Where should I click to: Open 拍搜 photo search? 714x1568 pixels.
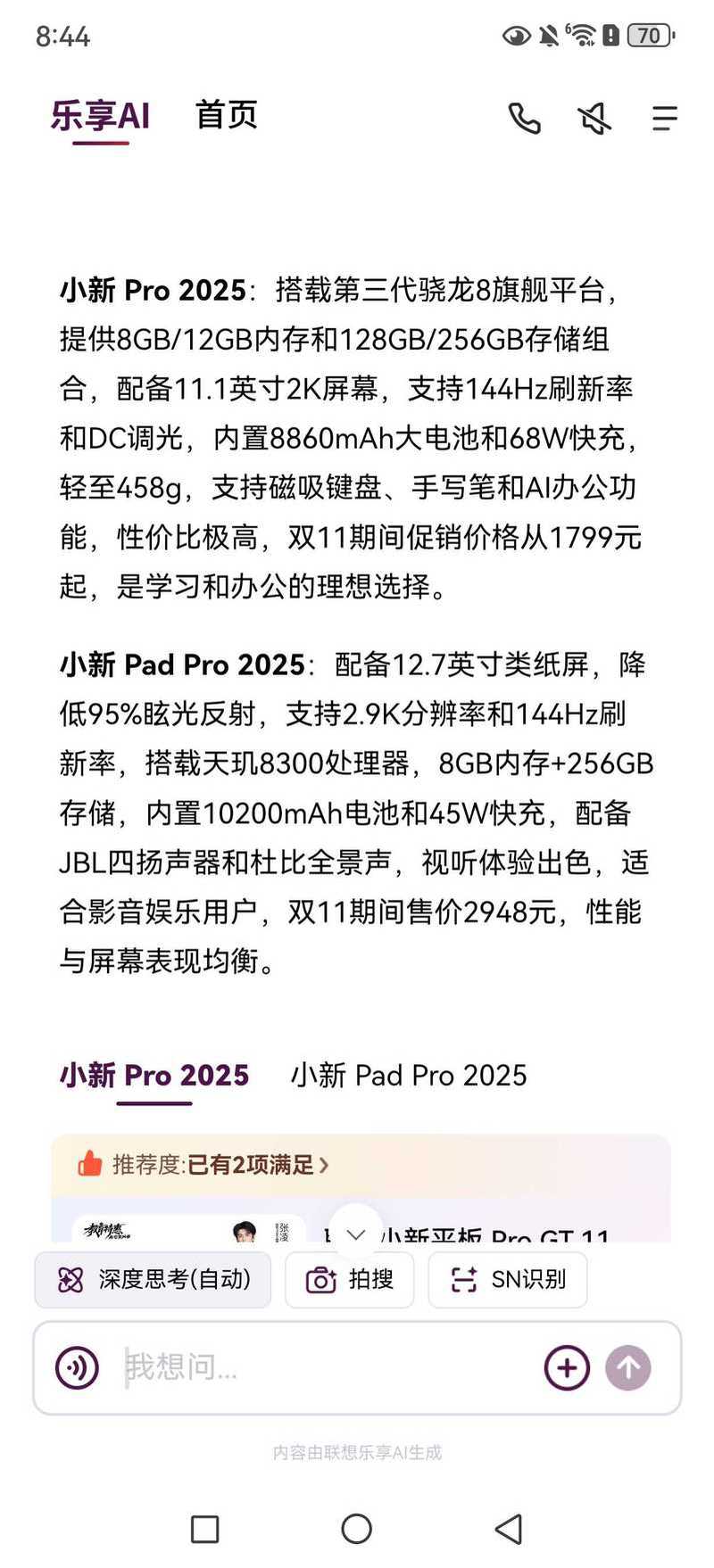point(349,1280)
